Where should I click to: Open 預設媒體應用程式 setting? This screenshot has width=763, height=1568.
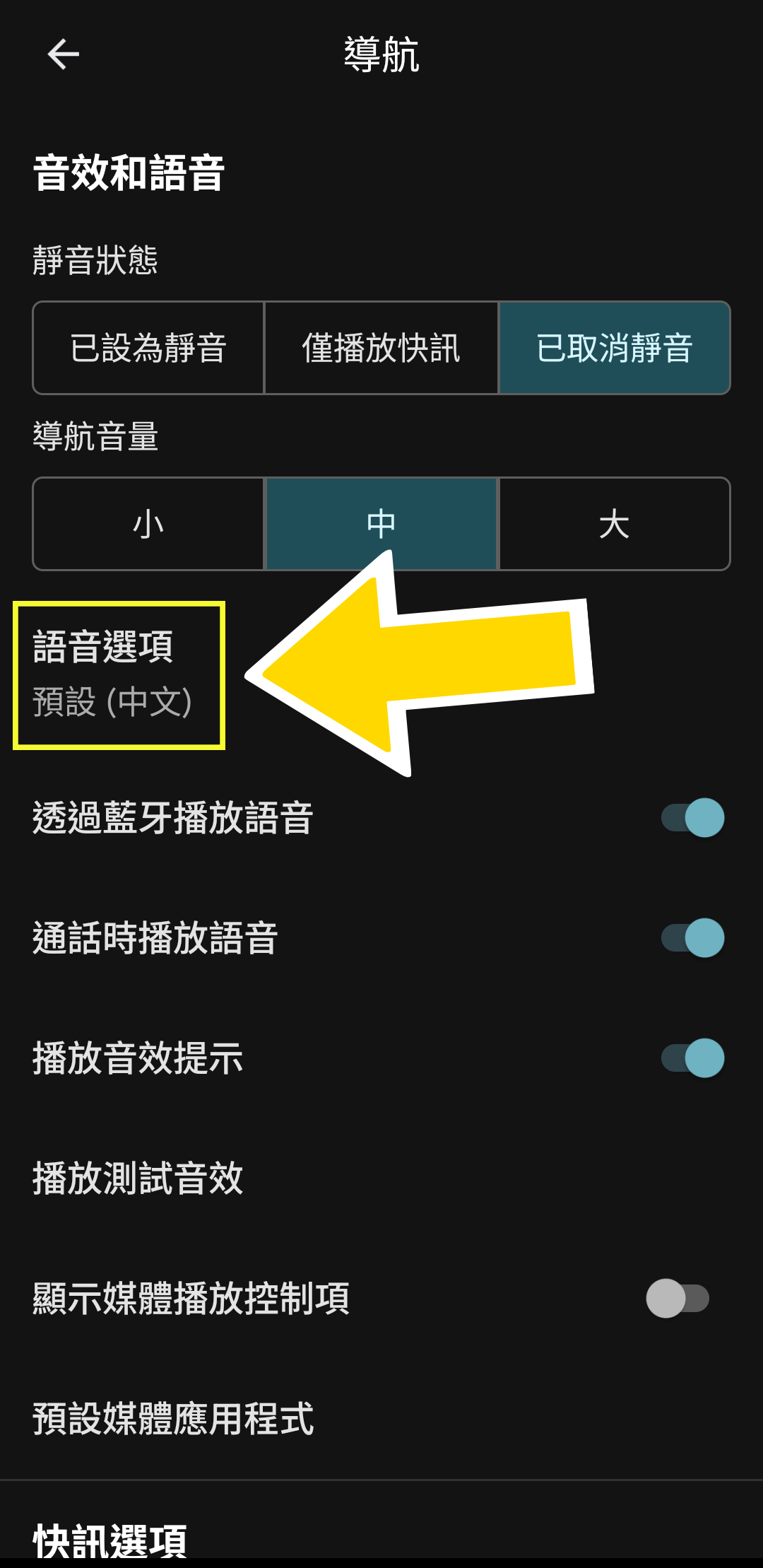point(173,1419)
